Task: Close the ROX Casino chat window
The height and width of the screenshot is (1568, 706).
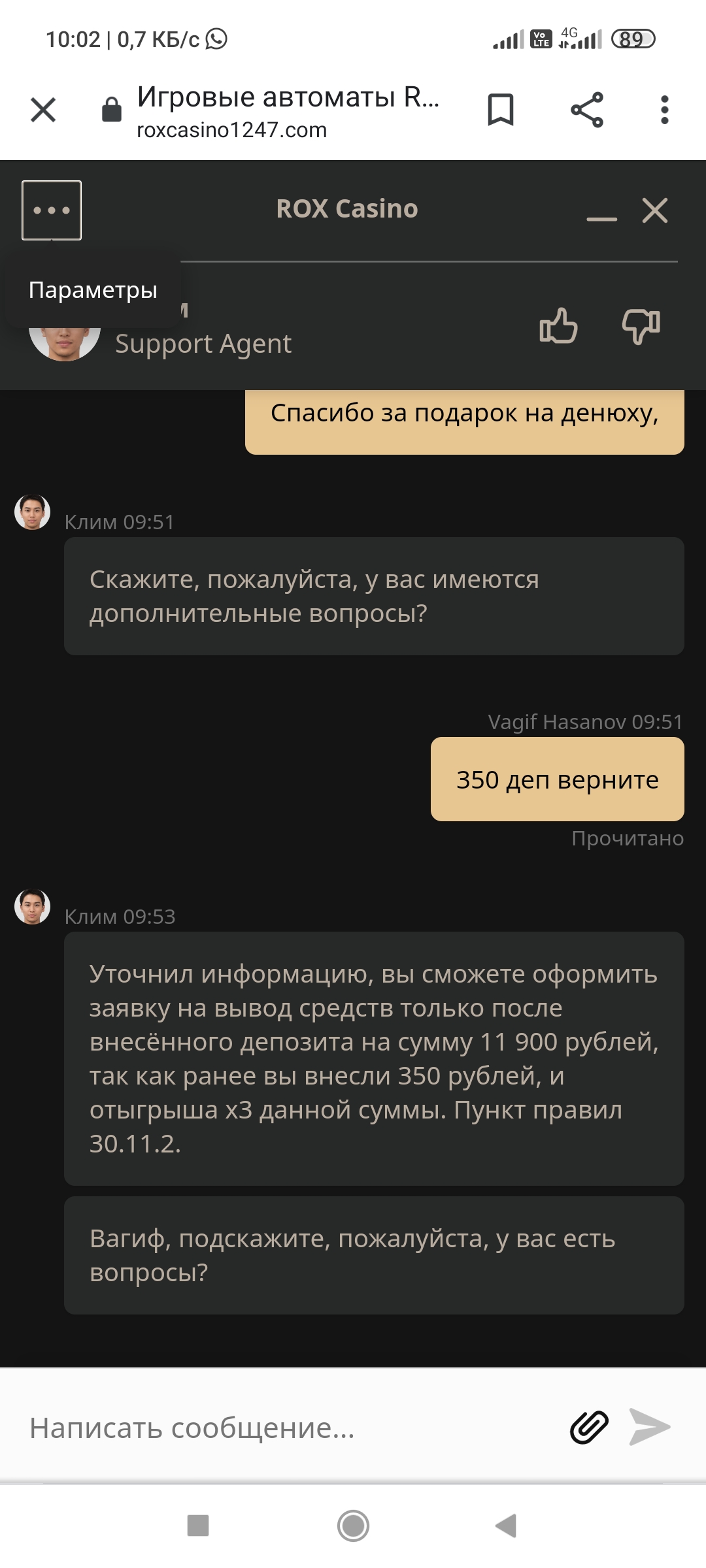Action: [655, 211]
